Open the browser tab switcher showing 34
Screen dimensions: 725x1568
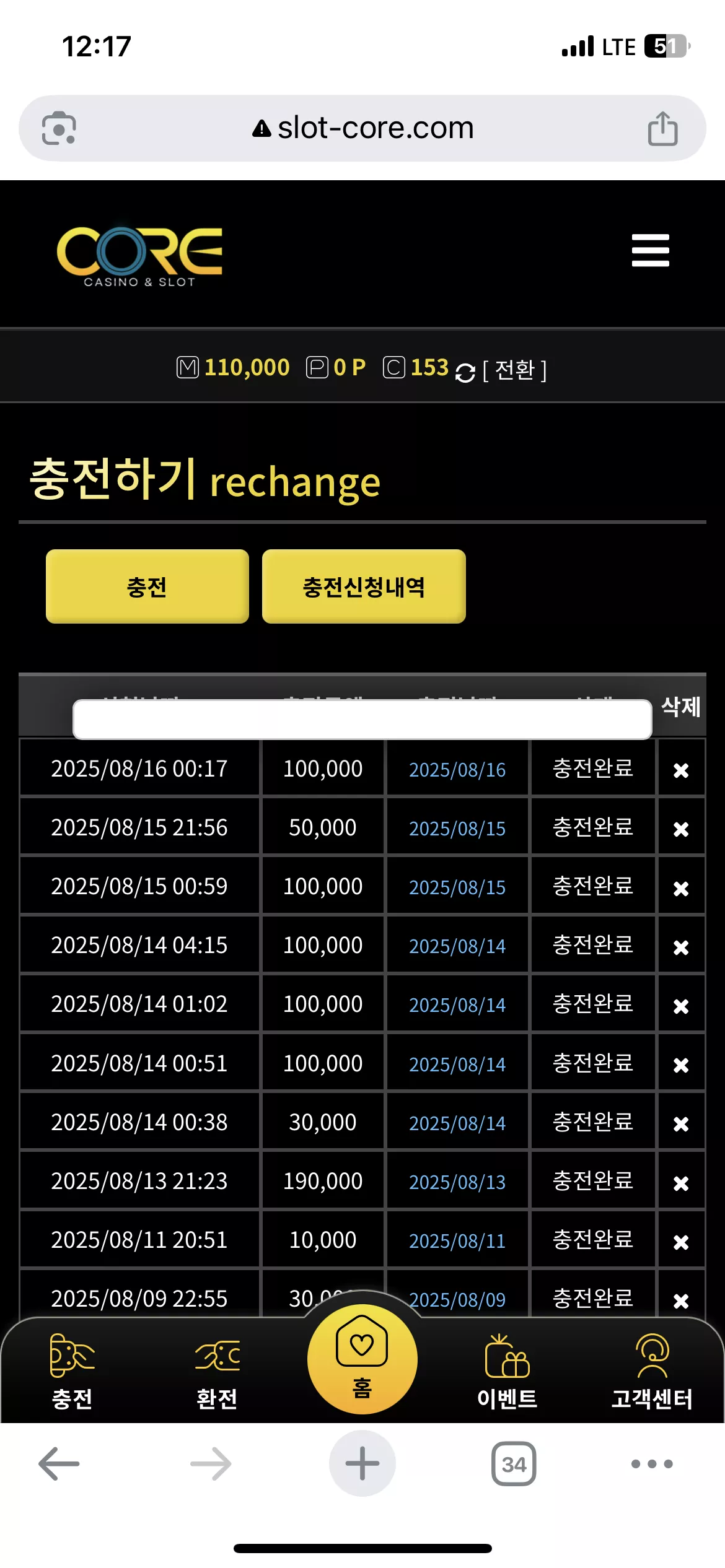coord(514,1464)
